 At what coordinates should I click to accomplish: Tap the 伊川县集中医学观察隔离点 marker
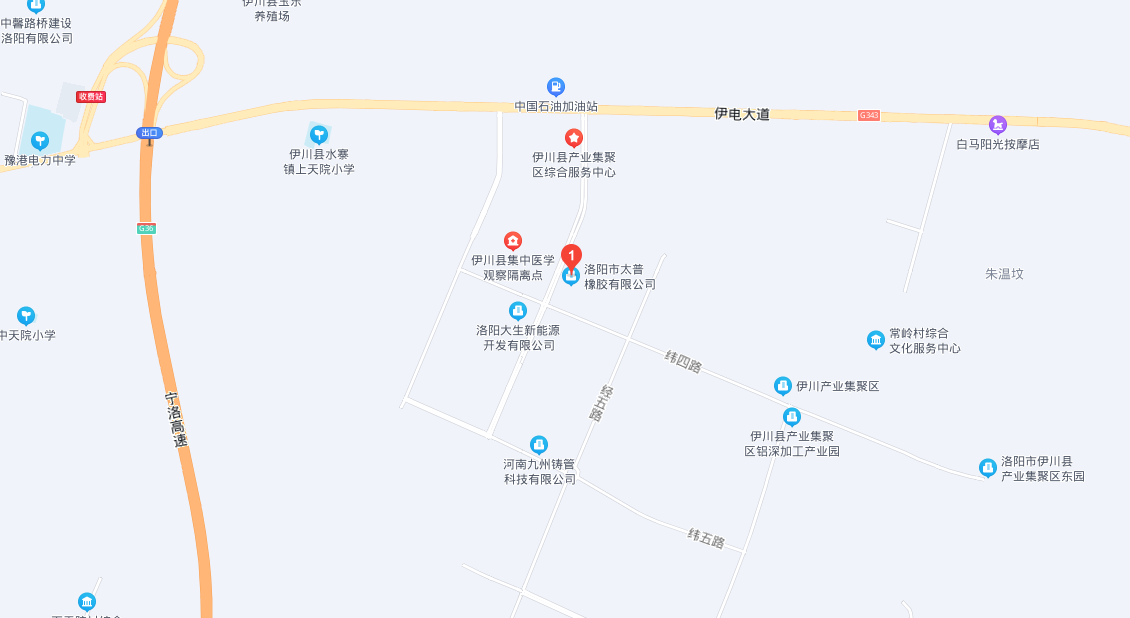[x=512, y=240]
